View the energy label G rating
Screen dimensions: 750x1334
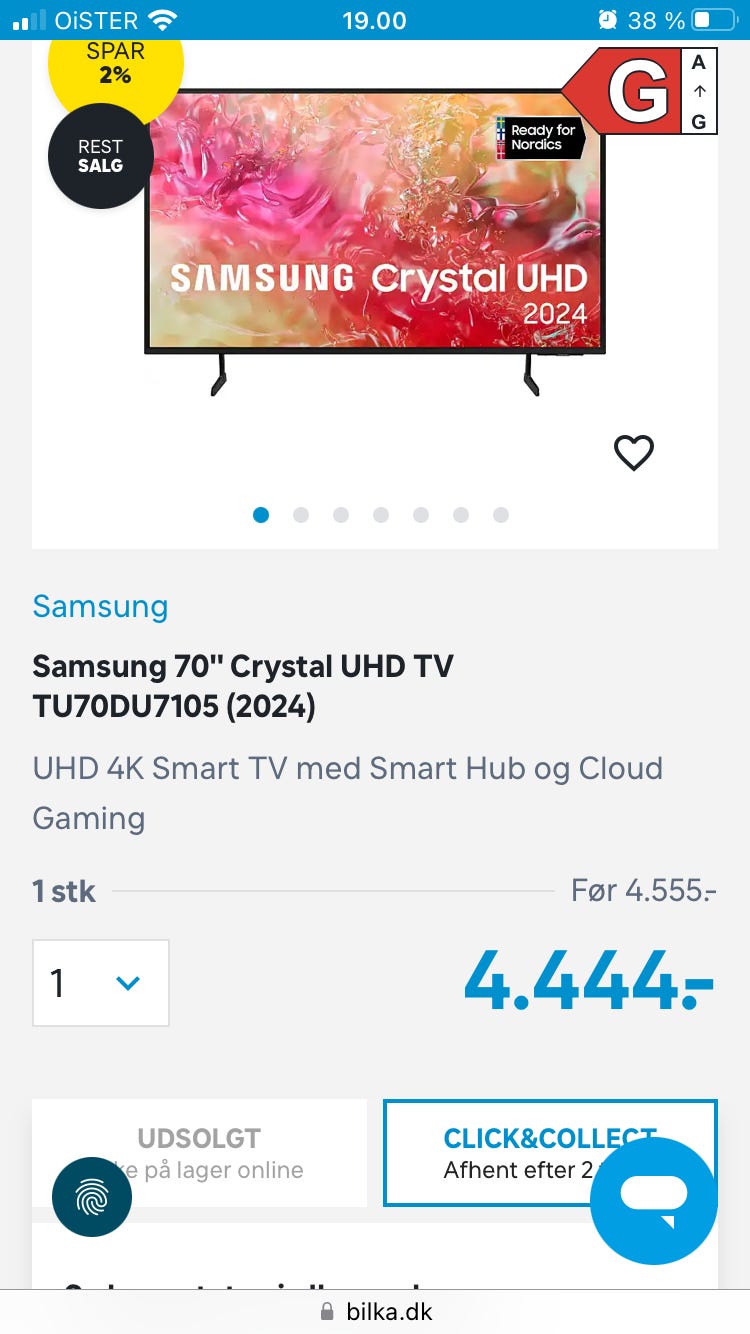[640, 92]
